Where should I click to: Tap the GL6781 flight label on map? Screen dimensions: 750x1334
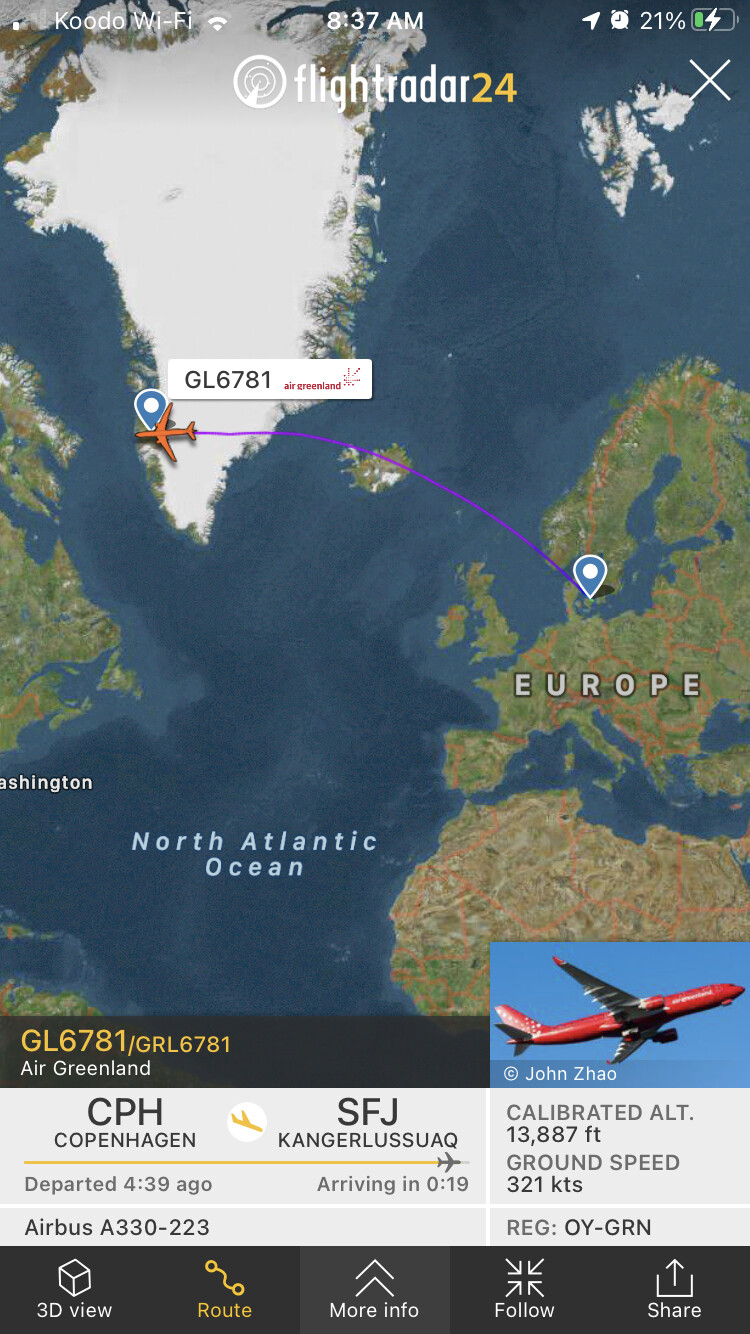pos(270,380)
